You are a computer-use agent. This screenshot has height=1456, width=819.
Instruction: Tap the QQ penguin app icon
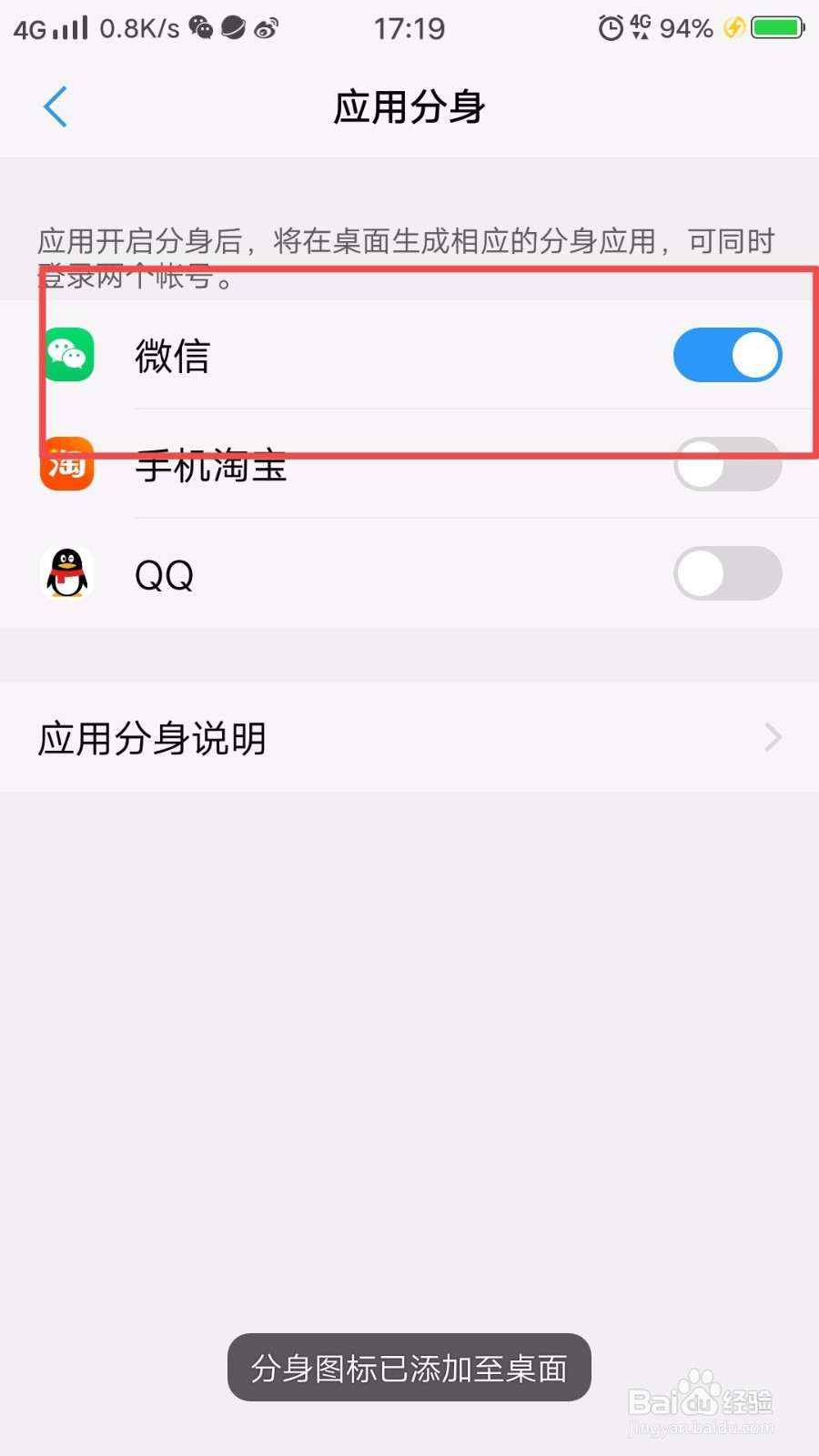pos(66,573)
